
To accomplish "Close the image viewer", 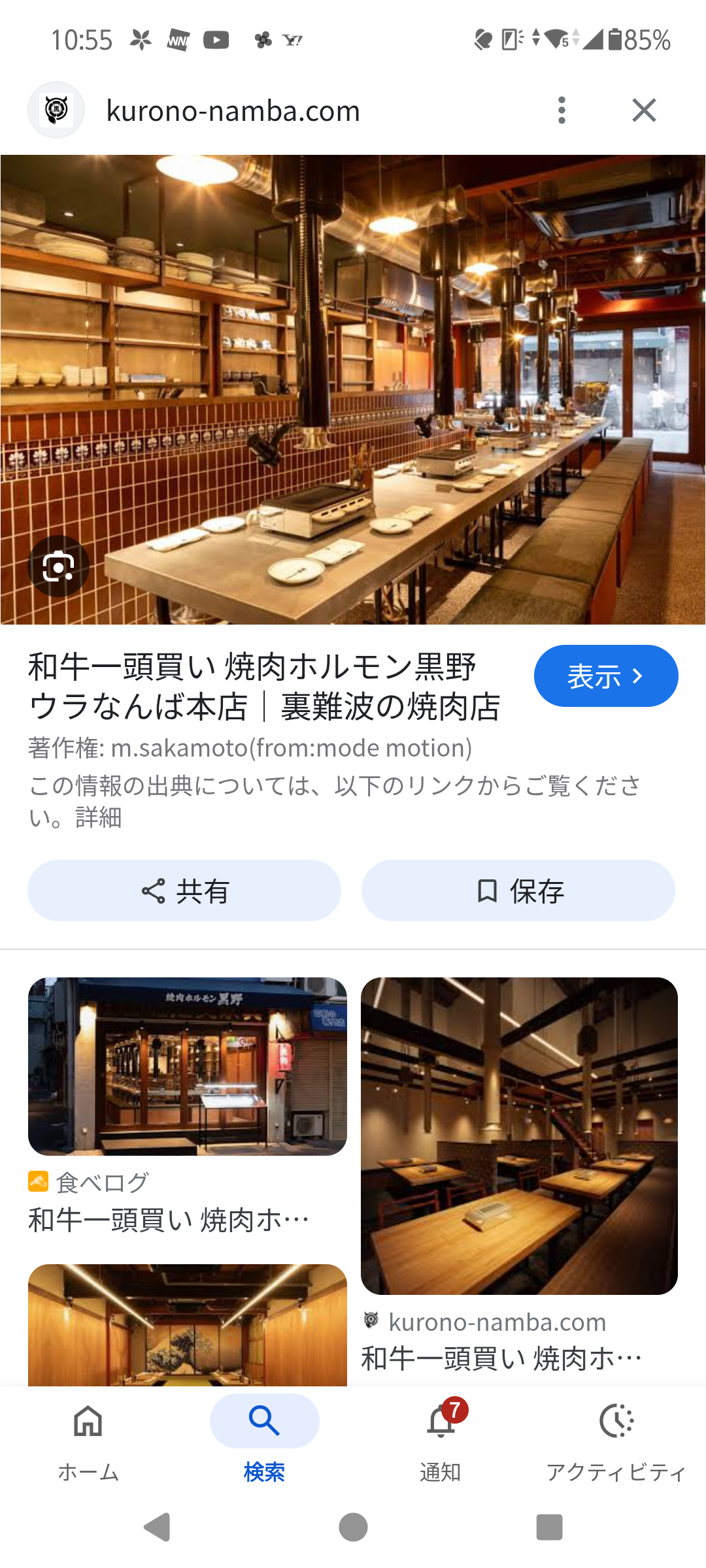I will click(644, 110).
